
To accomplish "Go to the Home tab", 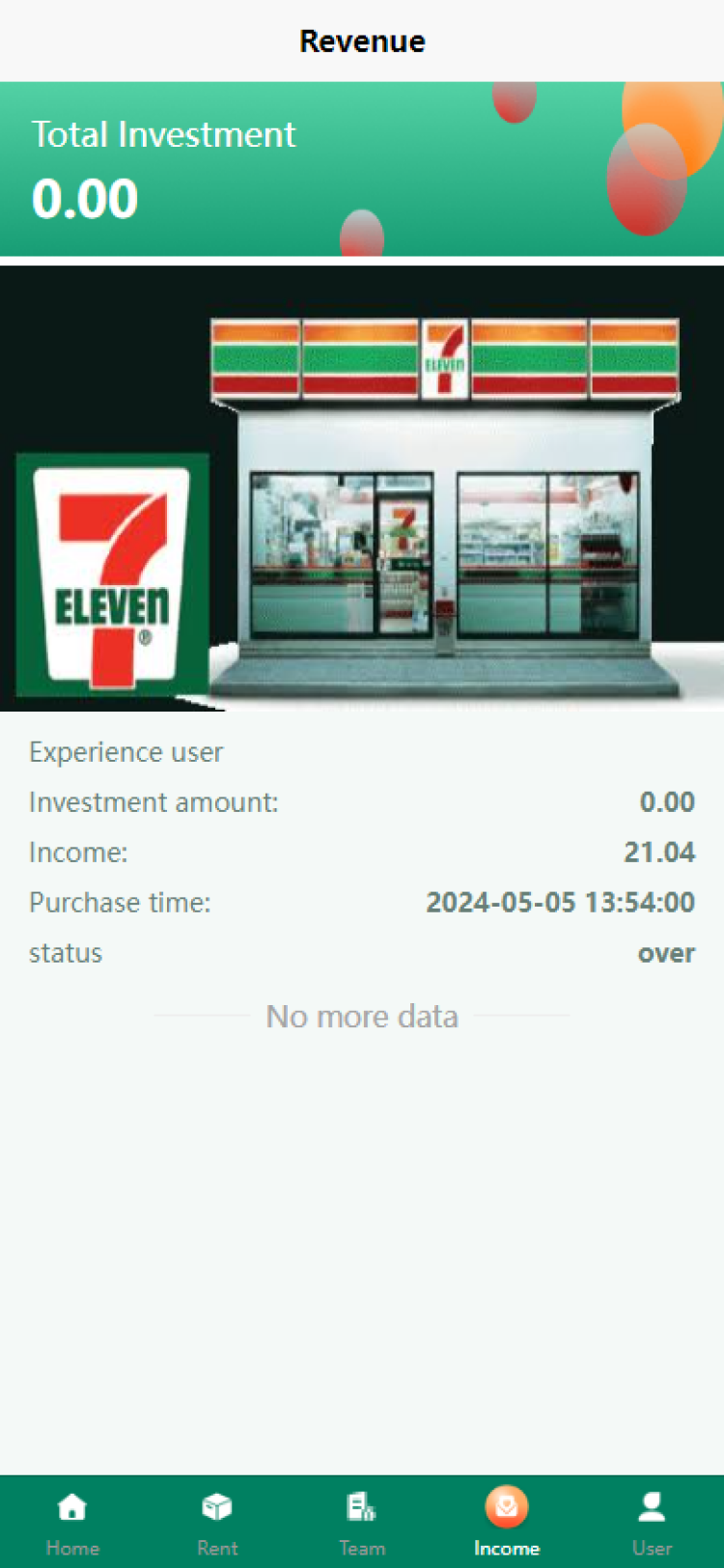I will pyautogui.click(x=72, y=1522).
